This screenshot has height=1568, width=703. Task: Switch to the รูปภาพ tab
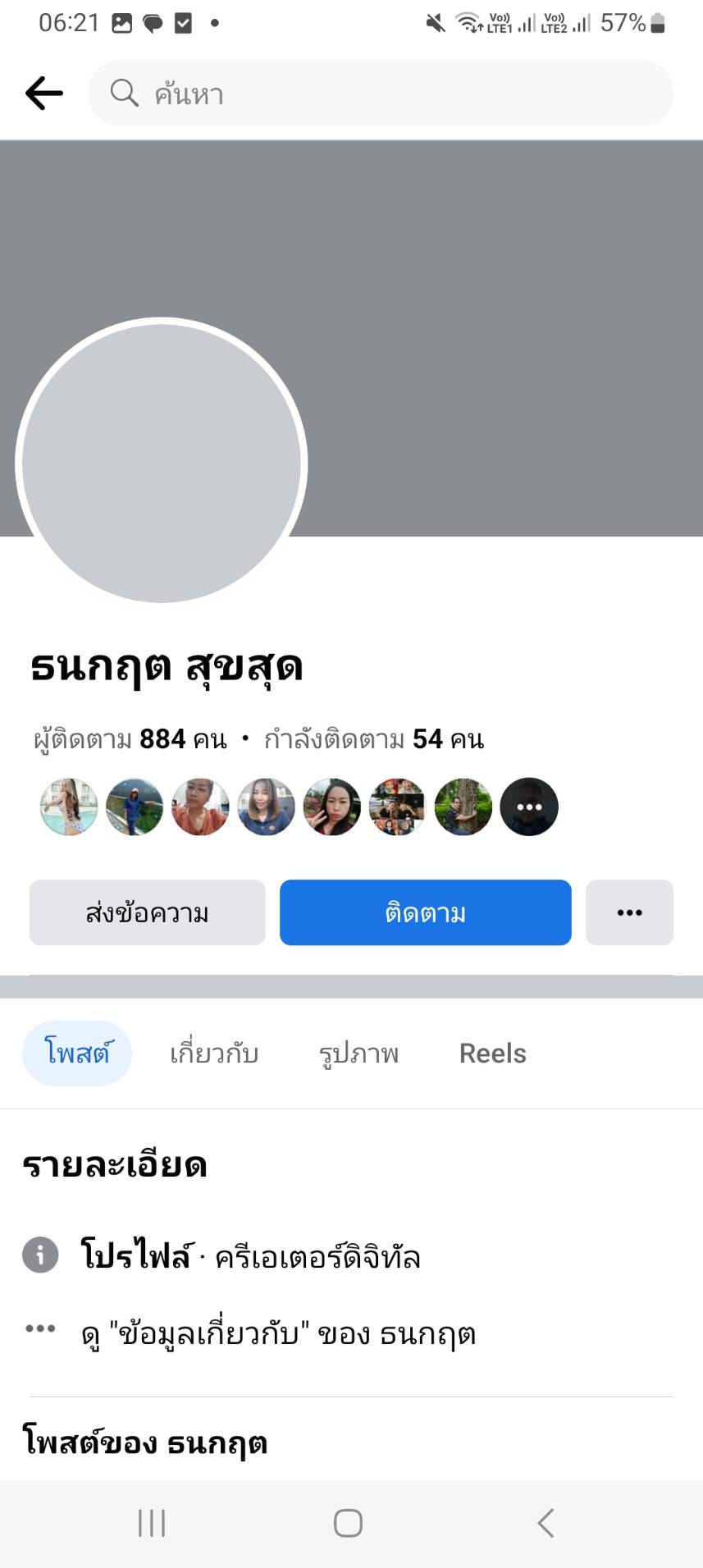[x=358, y=1054]
